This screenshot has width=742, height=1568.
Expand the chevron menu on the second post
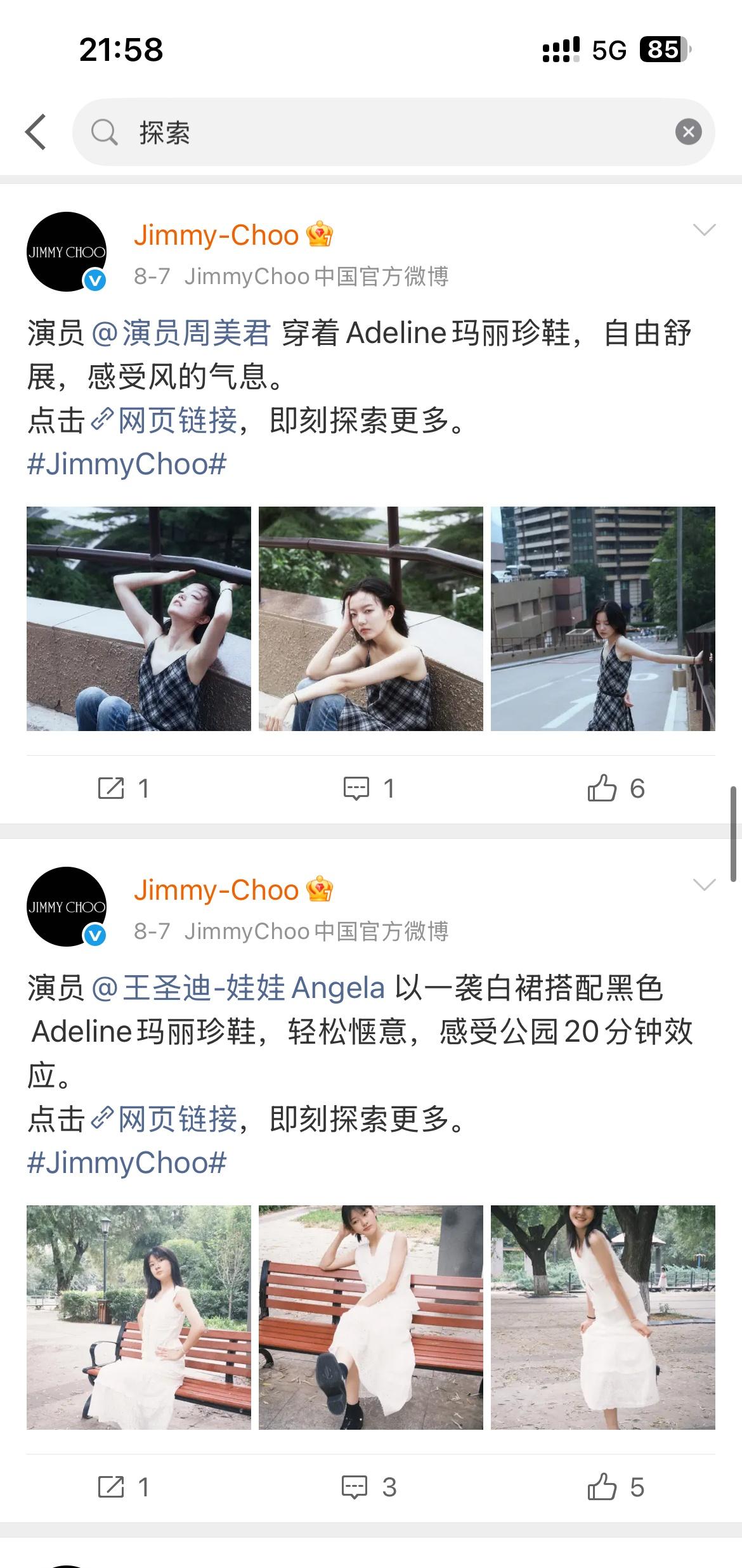(704, 884)
